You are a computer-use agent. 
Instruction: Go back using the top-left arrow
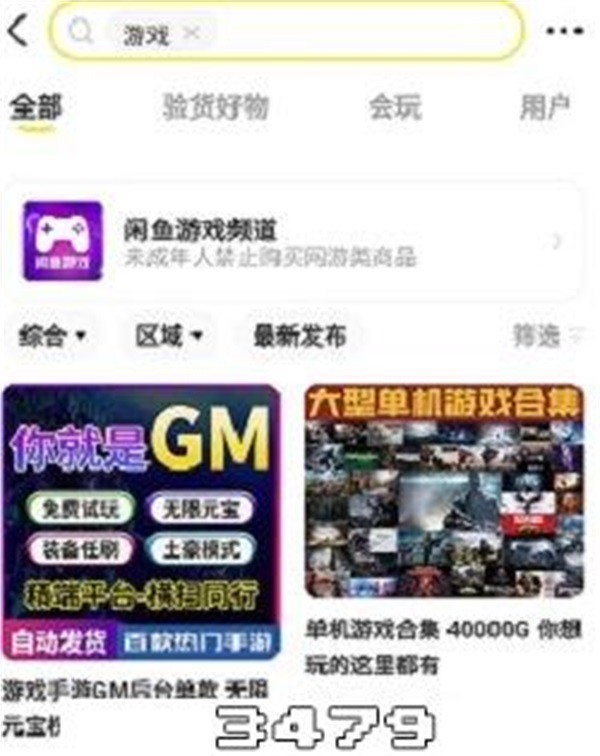[x=19, y=31]
